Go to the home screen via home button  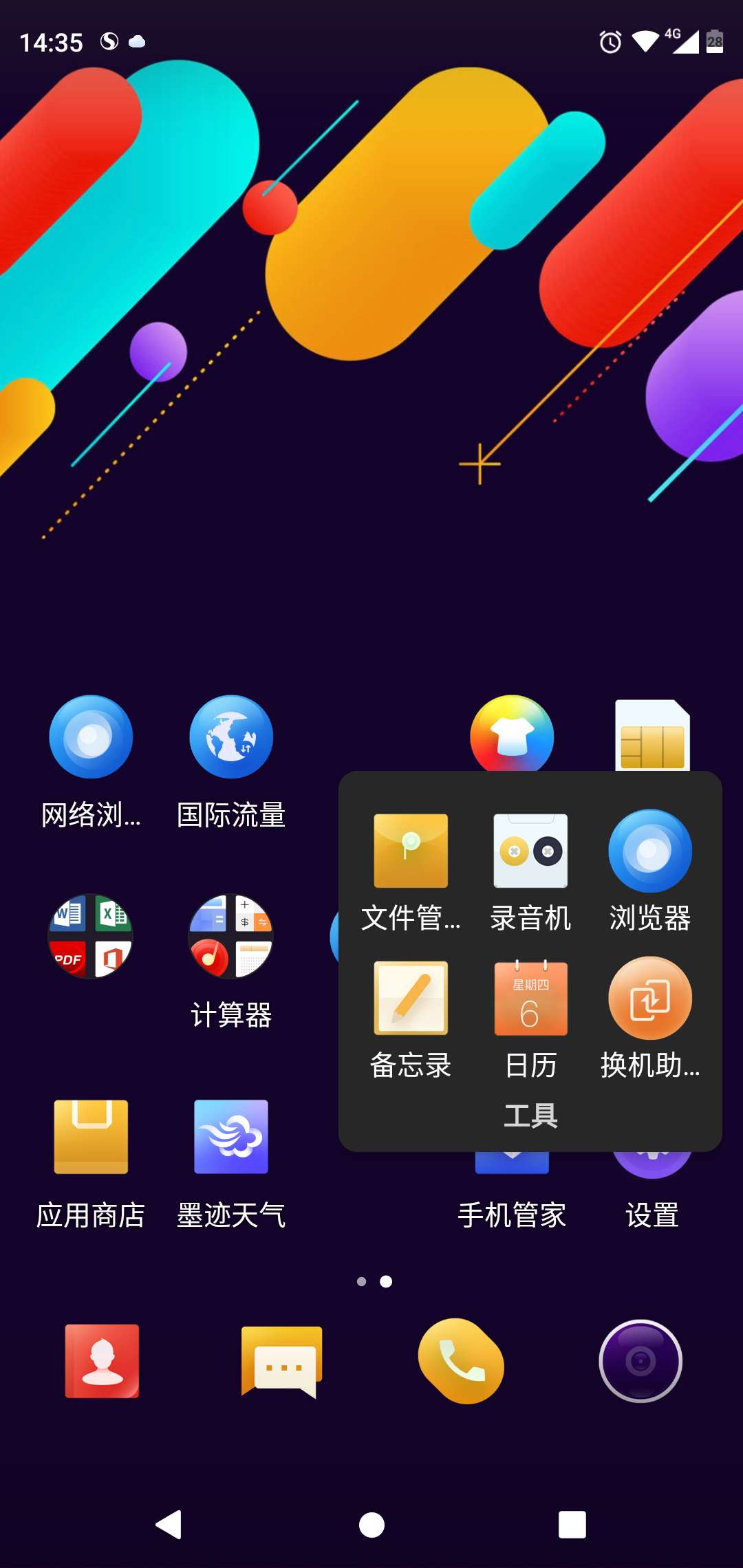pyautogui.click(x=371, y=1525)
